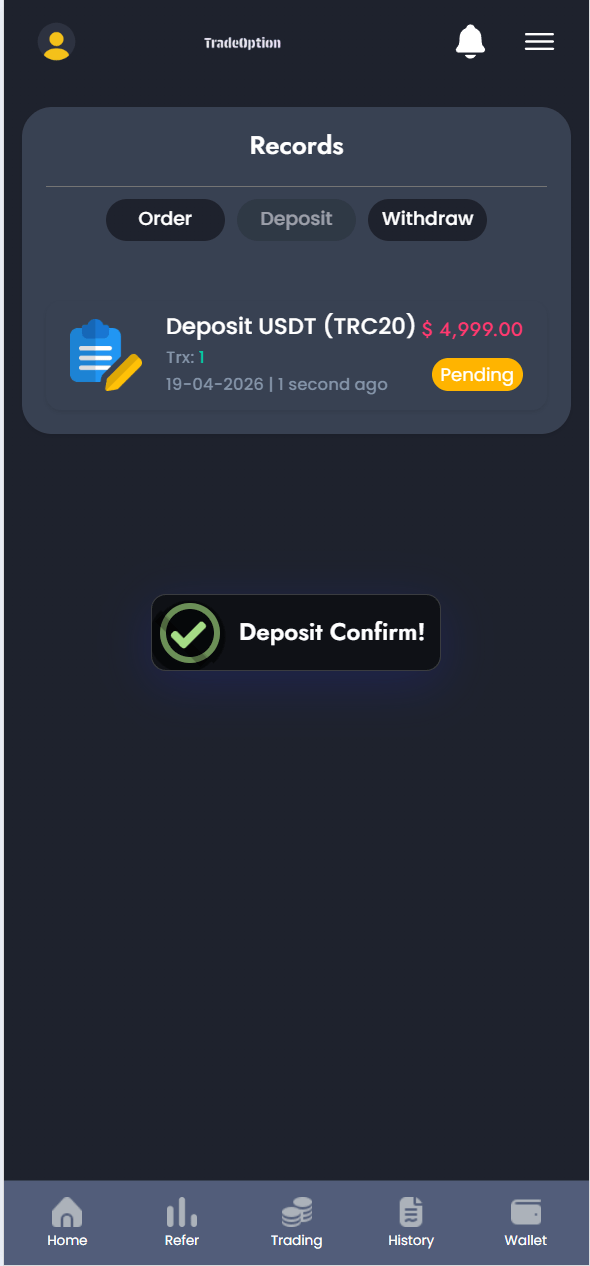Switch to the Trading section
590x1266 pixels.
[296, 1222]
